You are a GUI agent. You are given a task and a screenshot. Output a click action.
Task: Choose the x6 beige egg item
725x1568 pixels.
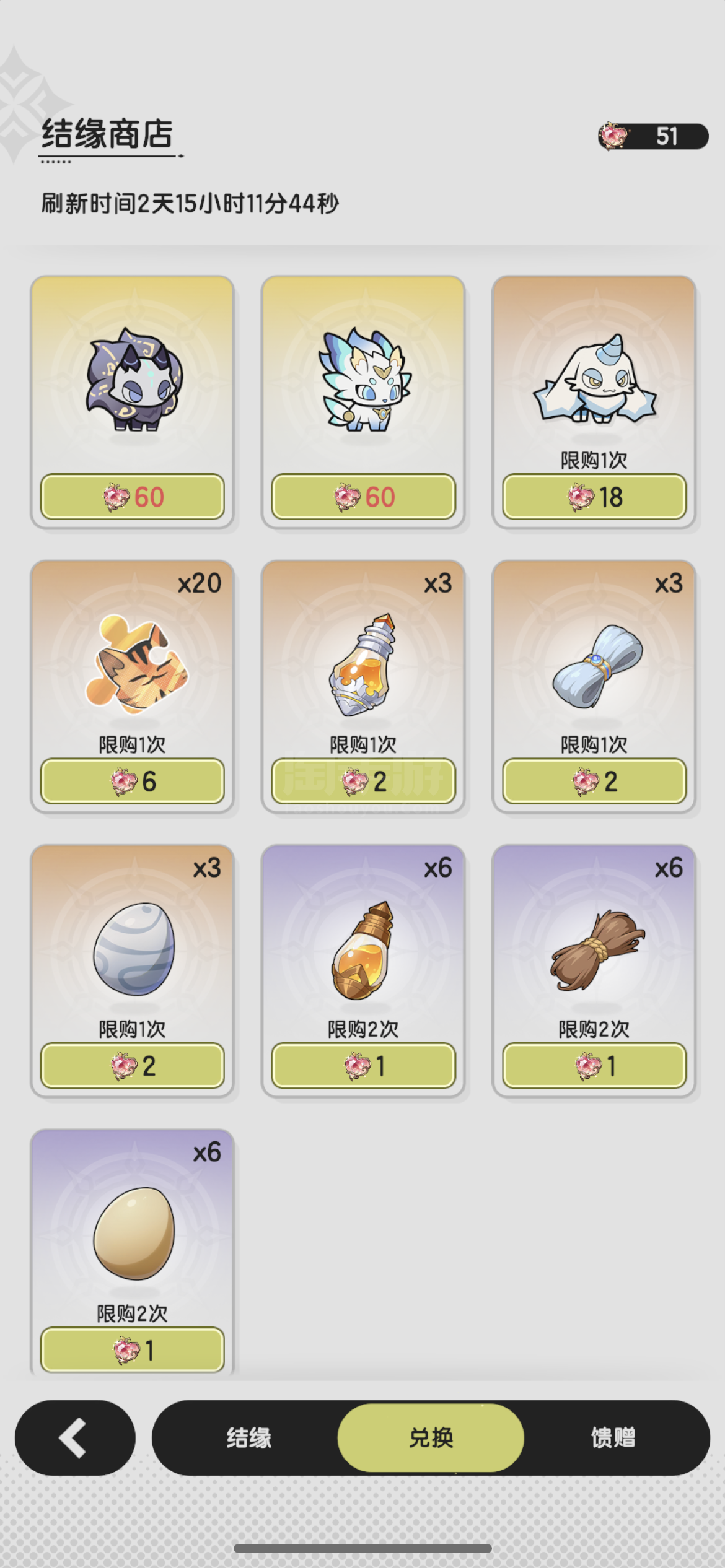(132, 1253)
